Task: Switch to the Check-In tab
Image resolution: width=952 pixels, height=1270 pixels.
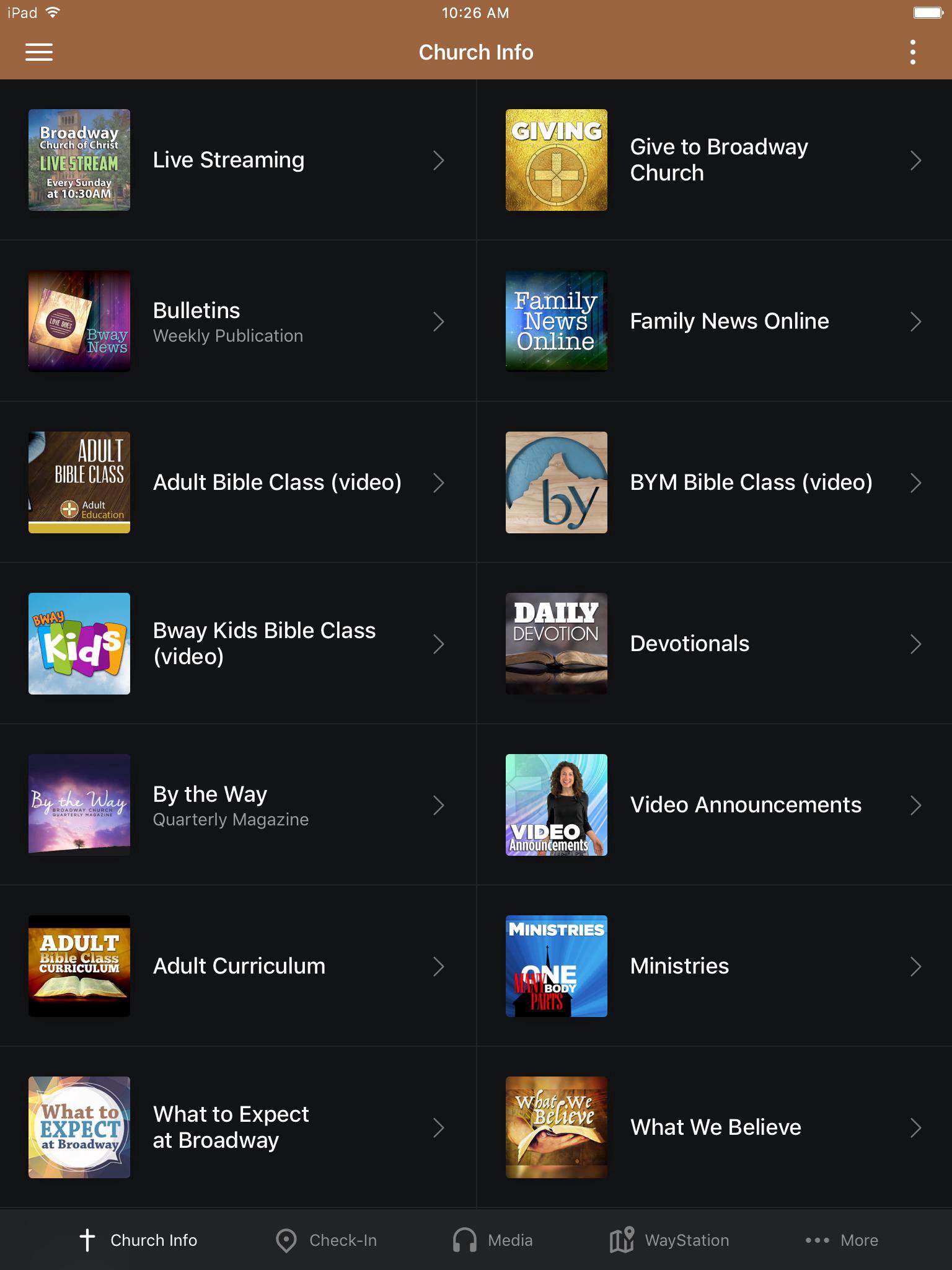Action: [x=327, y=1240]
